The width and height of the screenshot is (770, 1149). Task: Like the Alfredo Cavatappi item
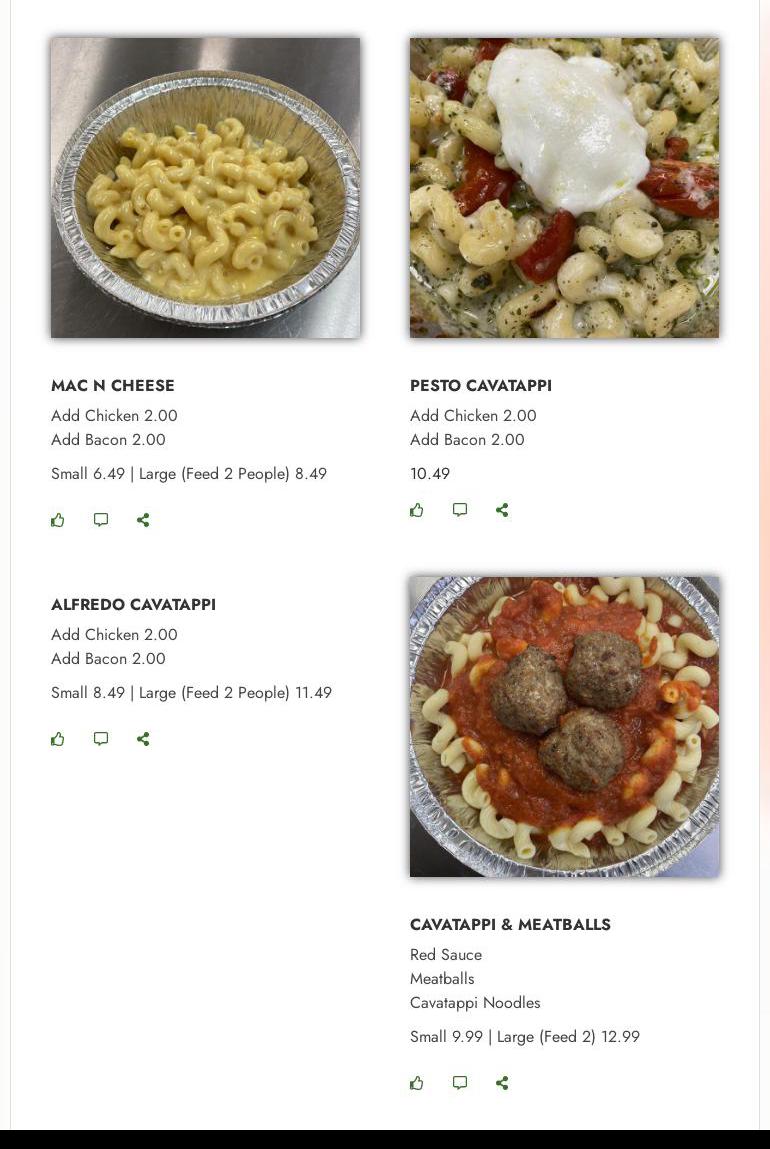pyautogui.click(x=58, y=739)
